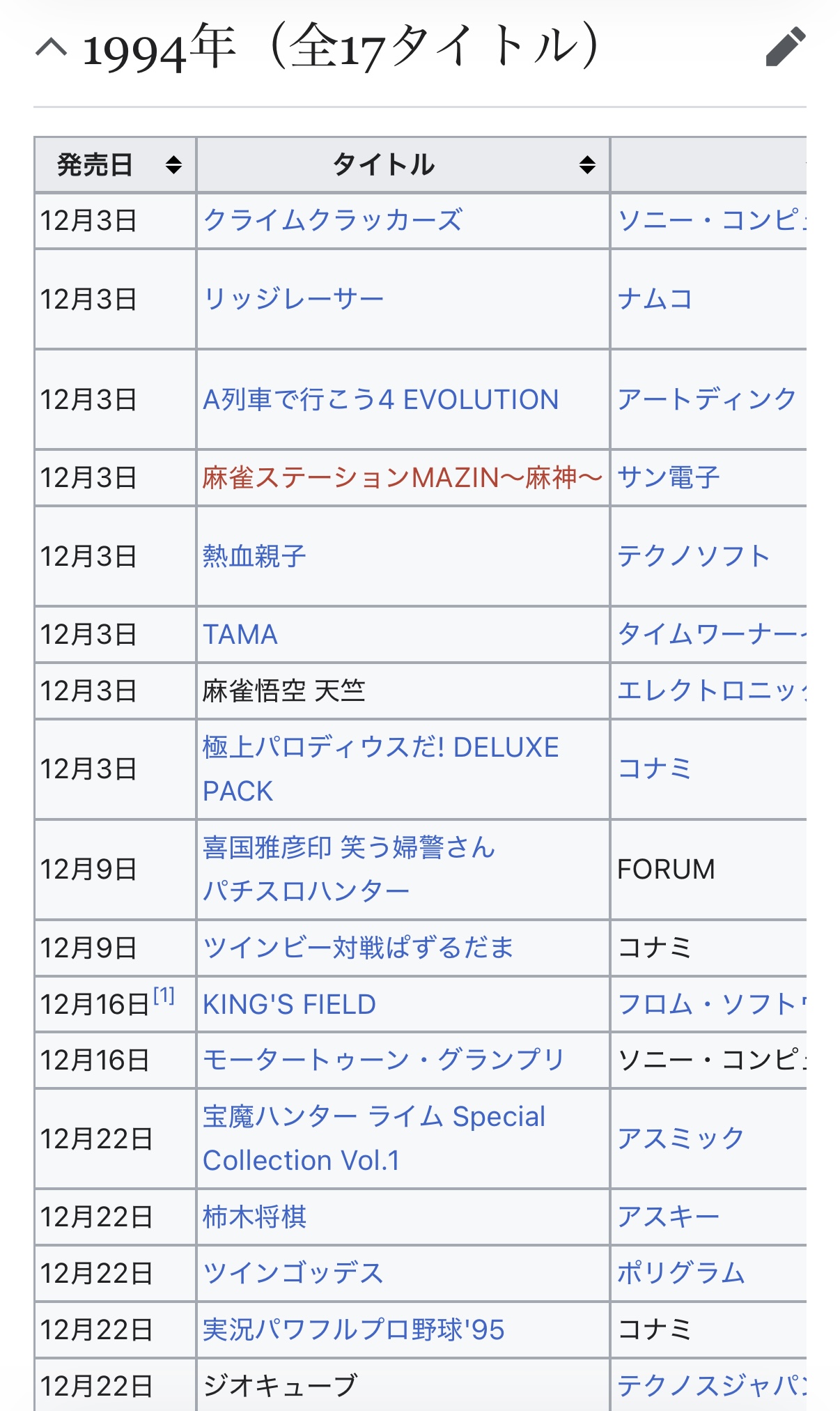Open red link 麻雀ステーションMAZIN〜麻神〜
840x1411 pixels.
[401, 478]
